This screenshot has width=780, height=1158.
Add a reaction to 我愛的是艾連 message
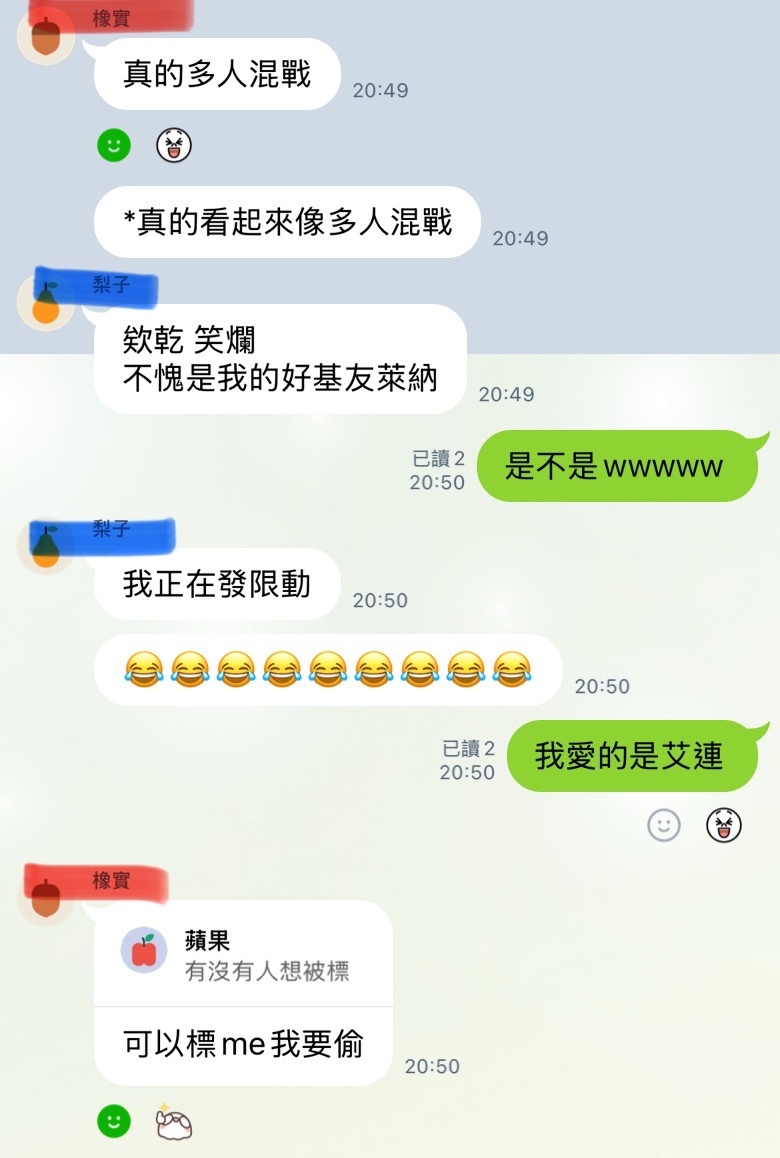tap(664, 825)
